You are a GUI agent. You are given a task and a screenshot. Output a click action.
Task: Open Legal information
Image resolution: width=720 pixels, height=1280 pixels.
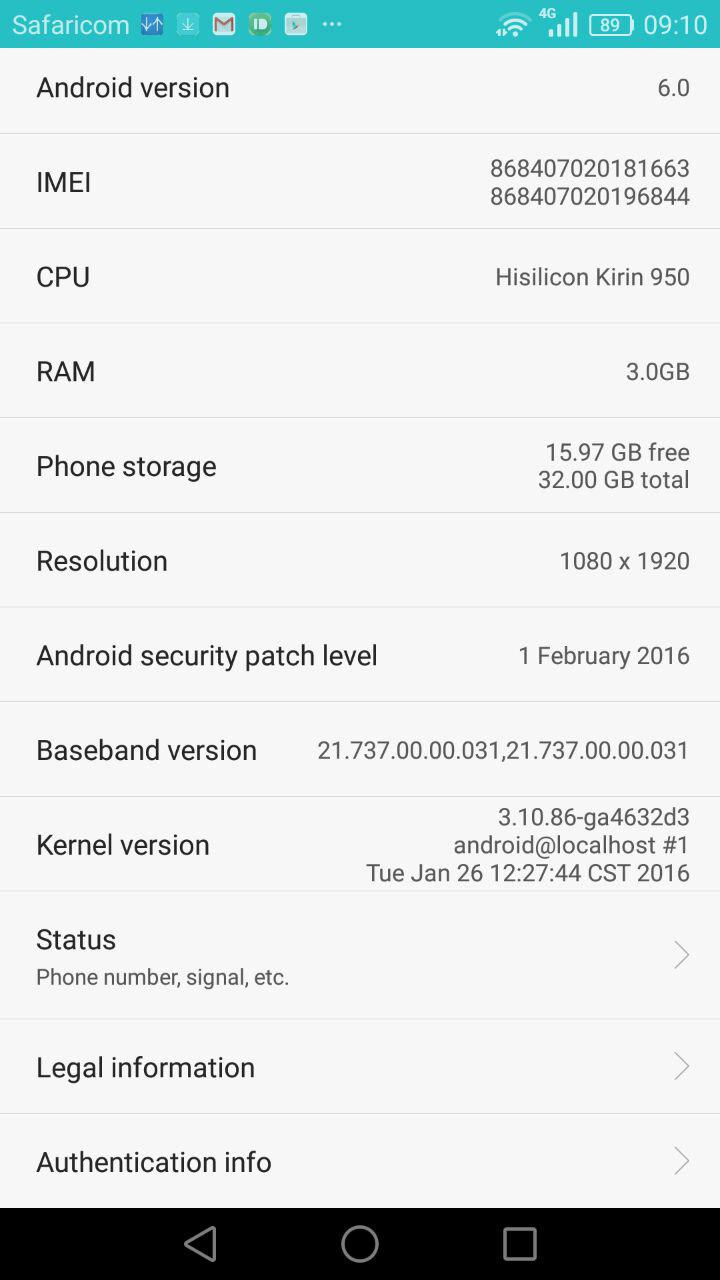coord(360,1067)
